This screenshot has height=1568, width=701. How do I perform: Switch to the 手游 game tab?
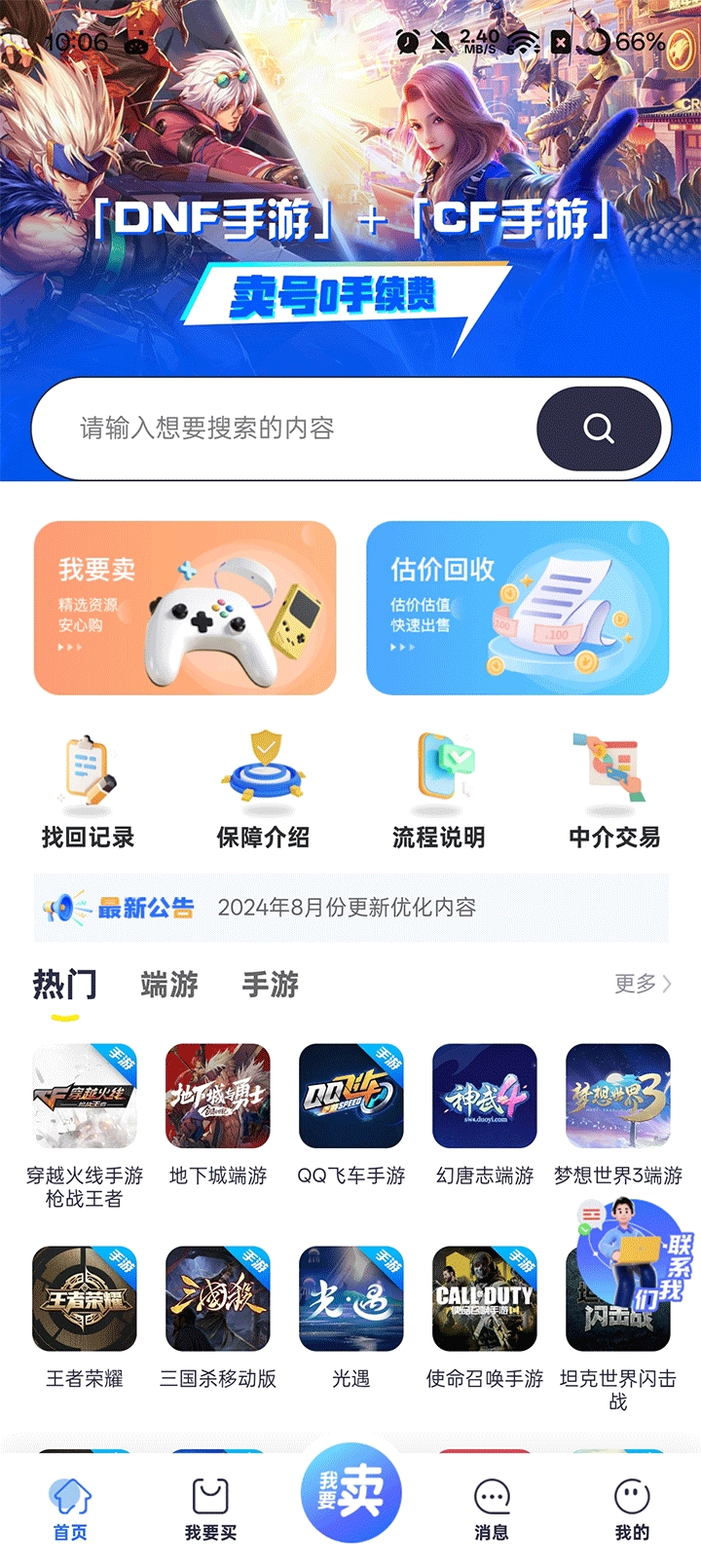[270, 985]
